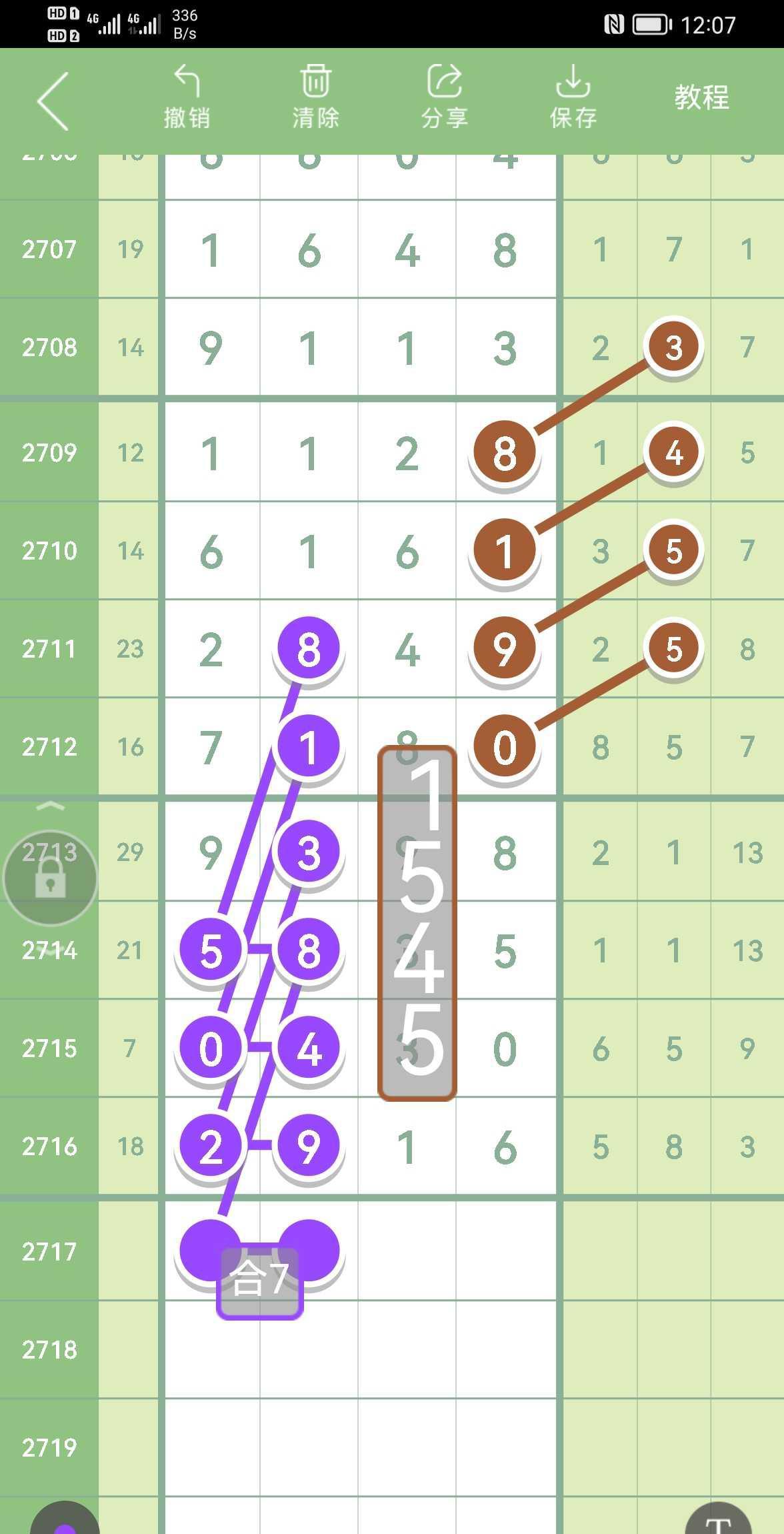Go back using the top-left arrow
The image size is (784, 1534).
(x=53, y=101)
